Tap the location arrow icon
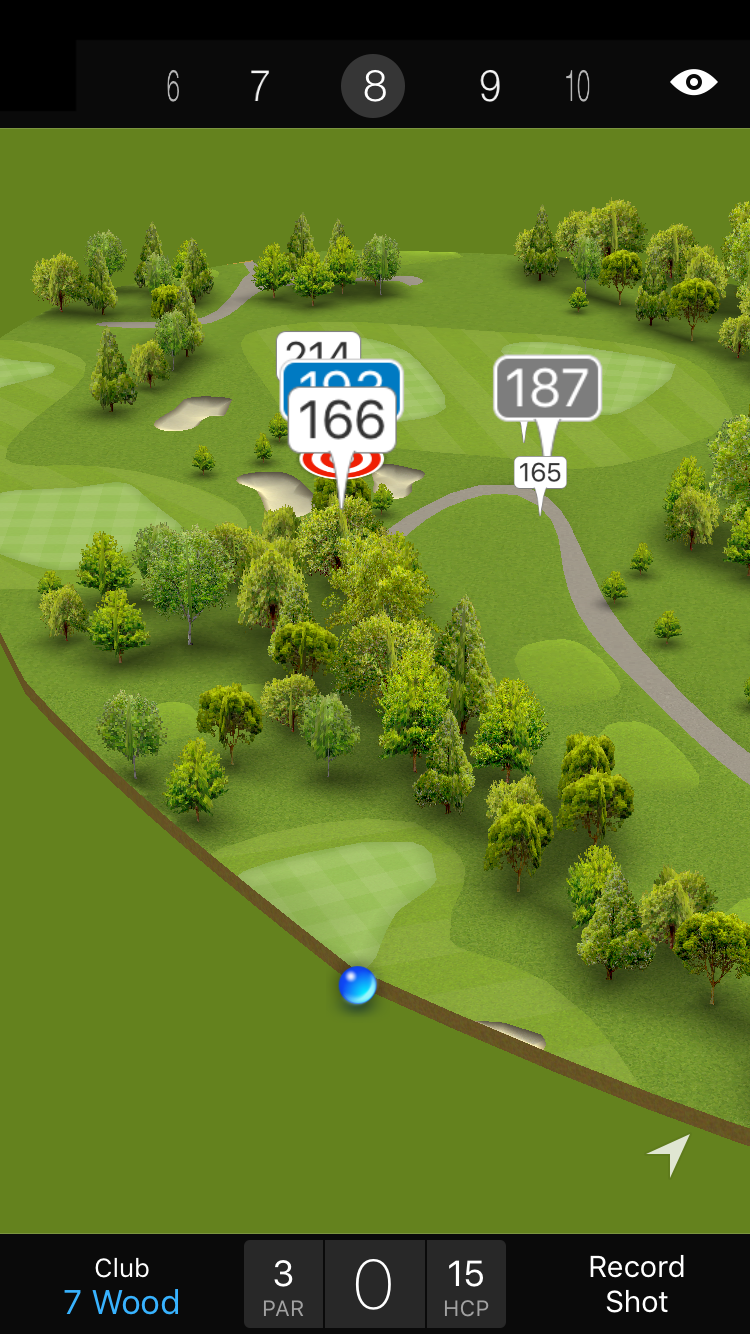 (669, 1154)
